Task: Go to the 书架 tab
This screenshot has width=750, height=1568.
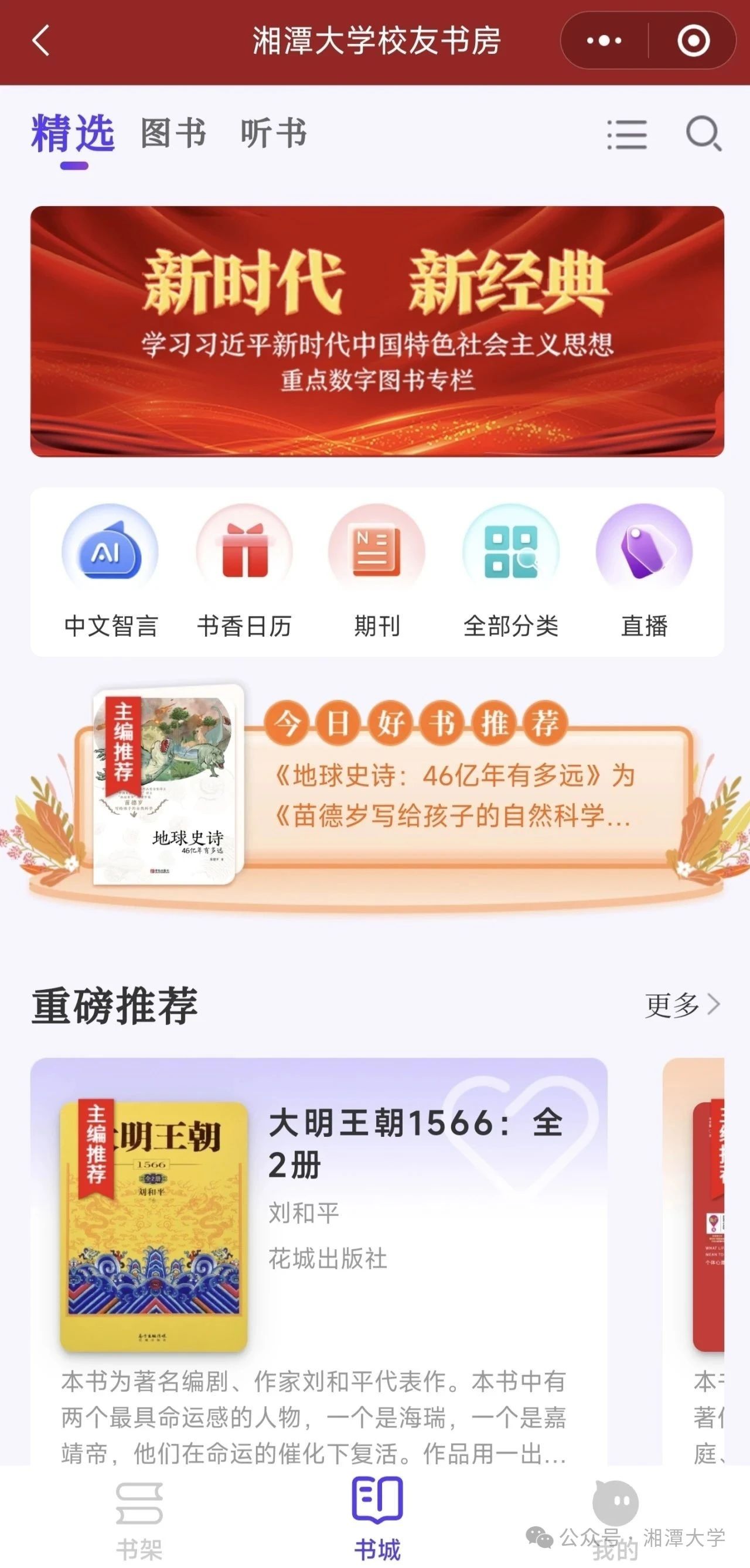Action: pos(139,1520)
